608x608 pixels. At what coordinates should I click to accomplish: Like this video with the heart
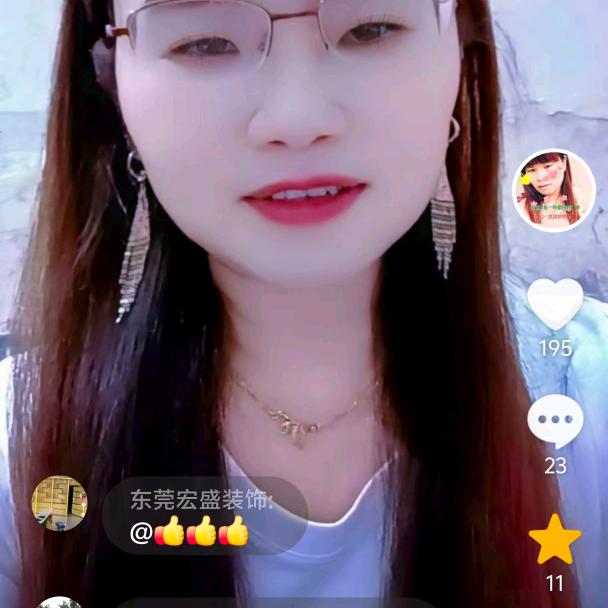[x=555, y=303]
